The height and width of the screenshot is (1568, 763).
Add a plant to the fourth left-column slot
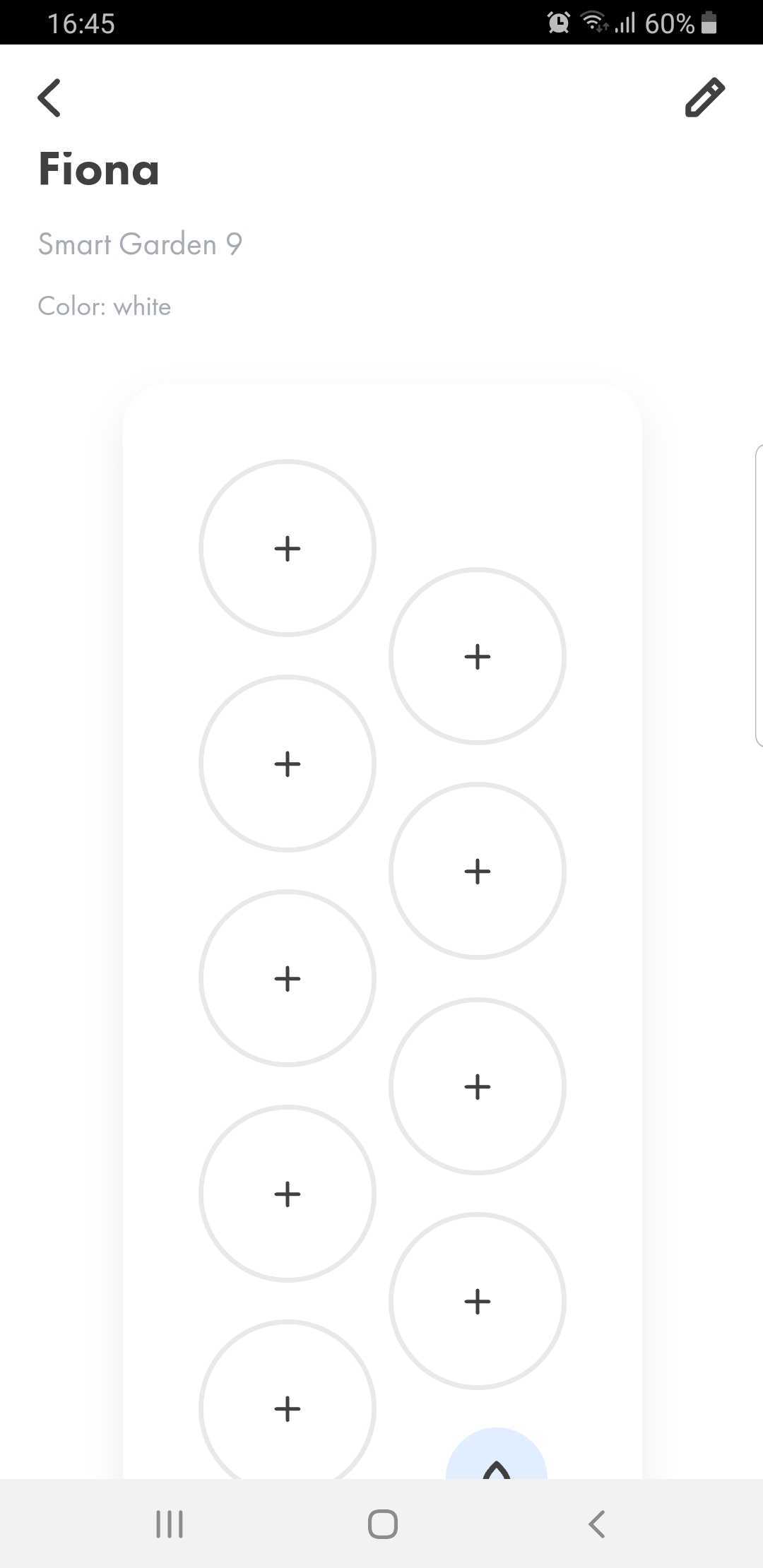coord(288,1194)
